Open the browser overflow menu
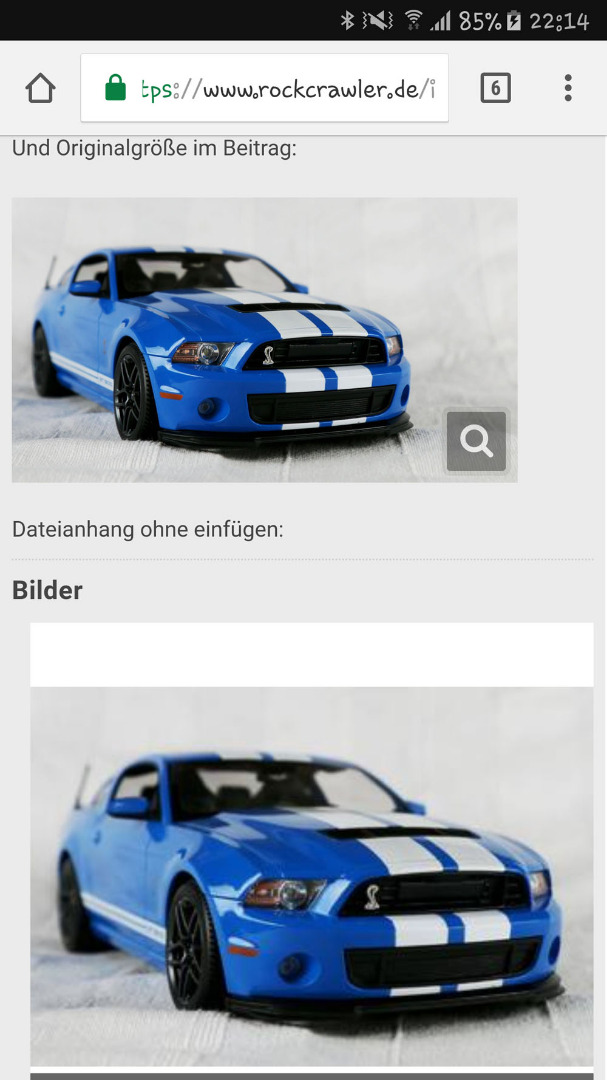Viewport: 607px width, 1080px height. (567, 89)
